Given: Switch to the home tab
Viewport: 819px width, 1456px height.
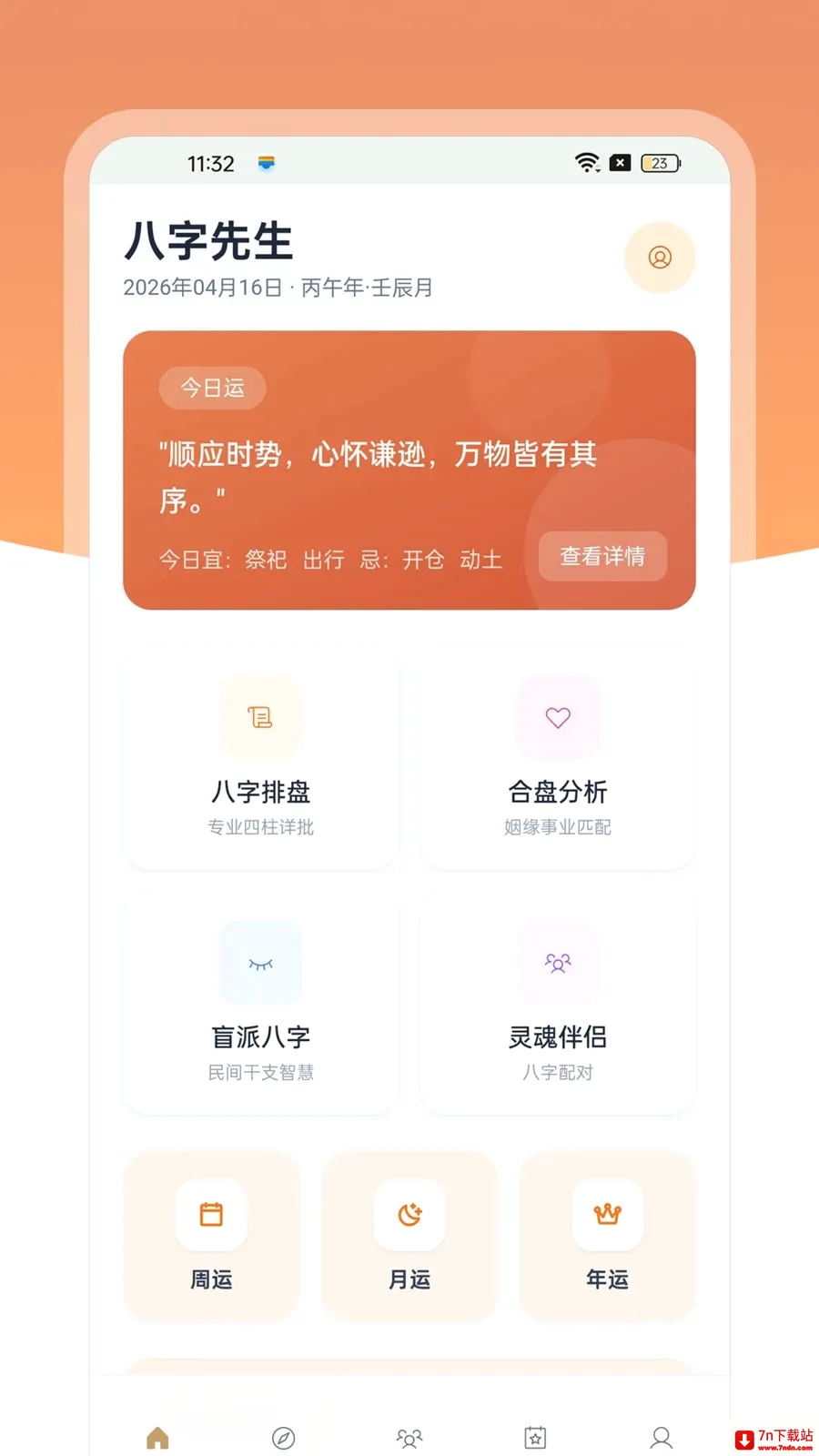Looking at the screenshot, I should tap(157, 1438).
